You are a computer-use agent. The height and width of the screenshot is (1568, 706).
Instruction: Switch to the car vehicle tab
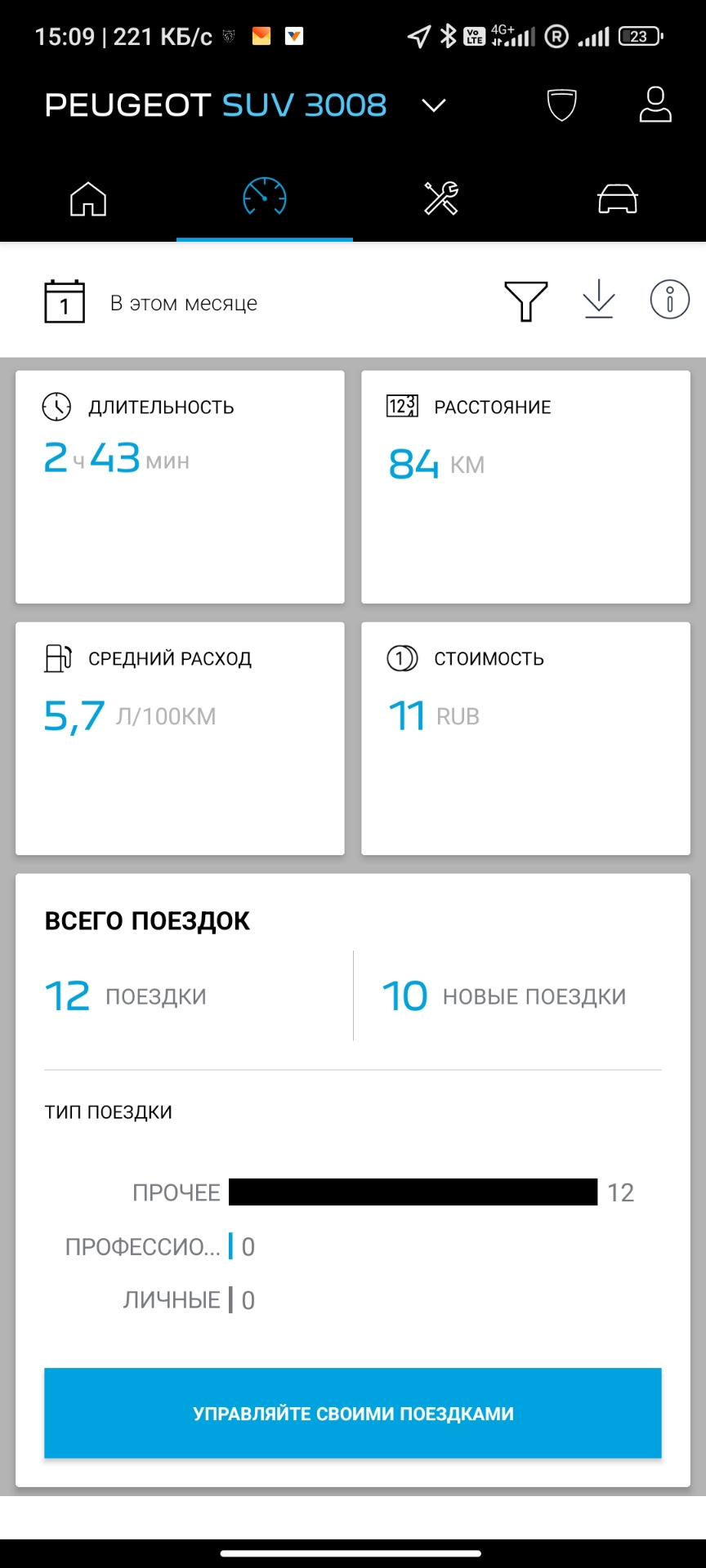click(x=618, y=198)
